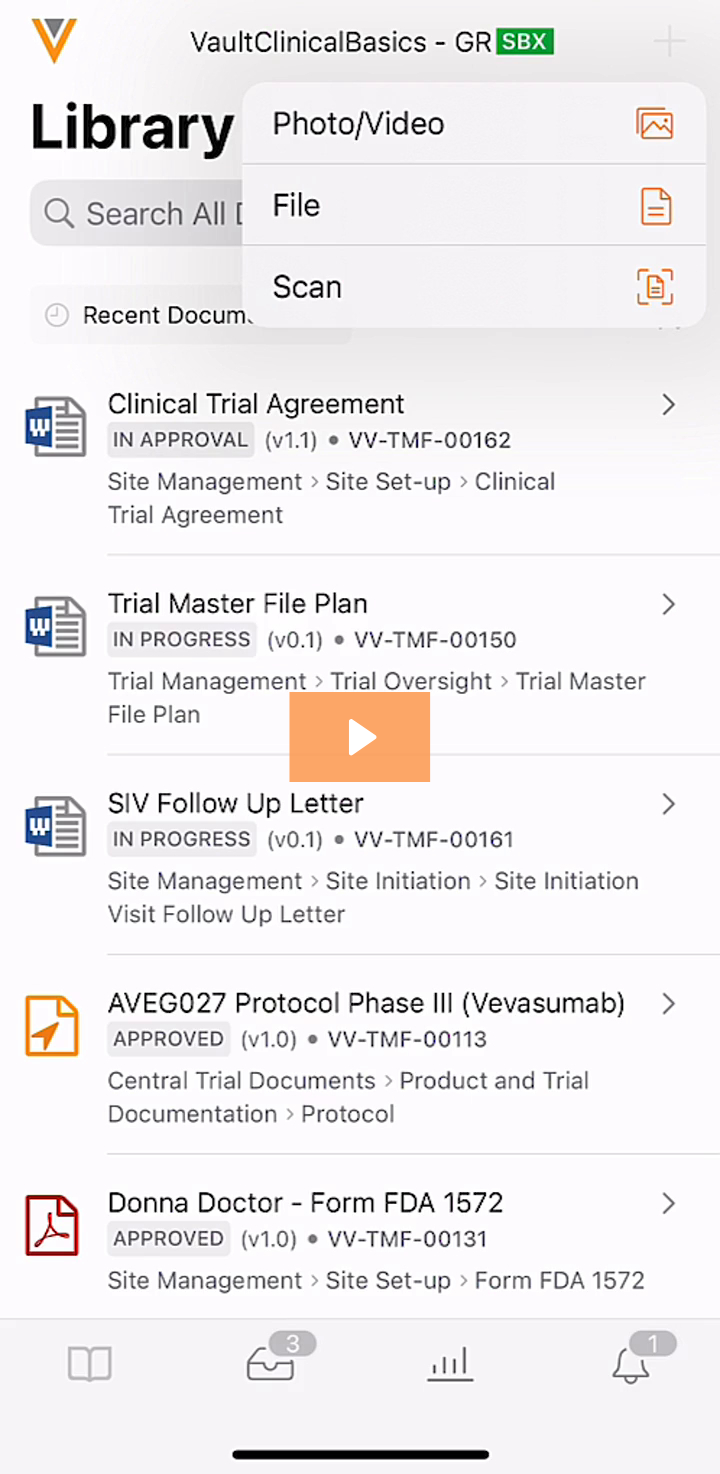Open AVEG027 Protocol Phase III document
This screenshot has width=720, height=1474.
[366, 1003]
